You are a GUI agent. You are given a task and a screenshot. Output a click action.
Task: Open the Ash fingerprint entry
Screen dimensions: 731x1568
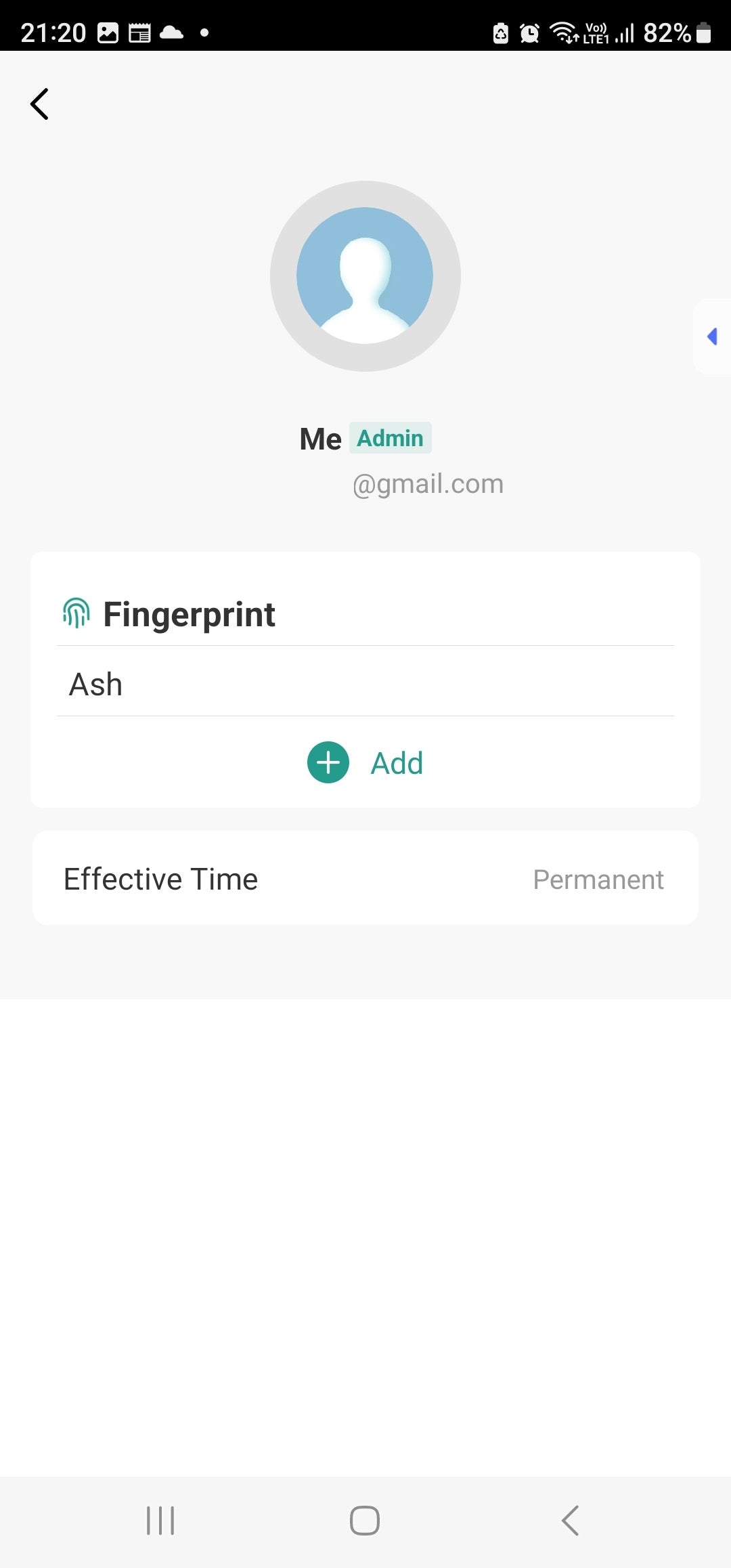pyautogui.click(x=365, y=684)
